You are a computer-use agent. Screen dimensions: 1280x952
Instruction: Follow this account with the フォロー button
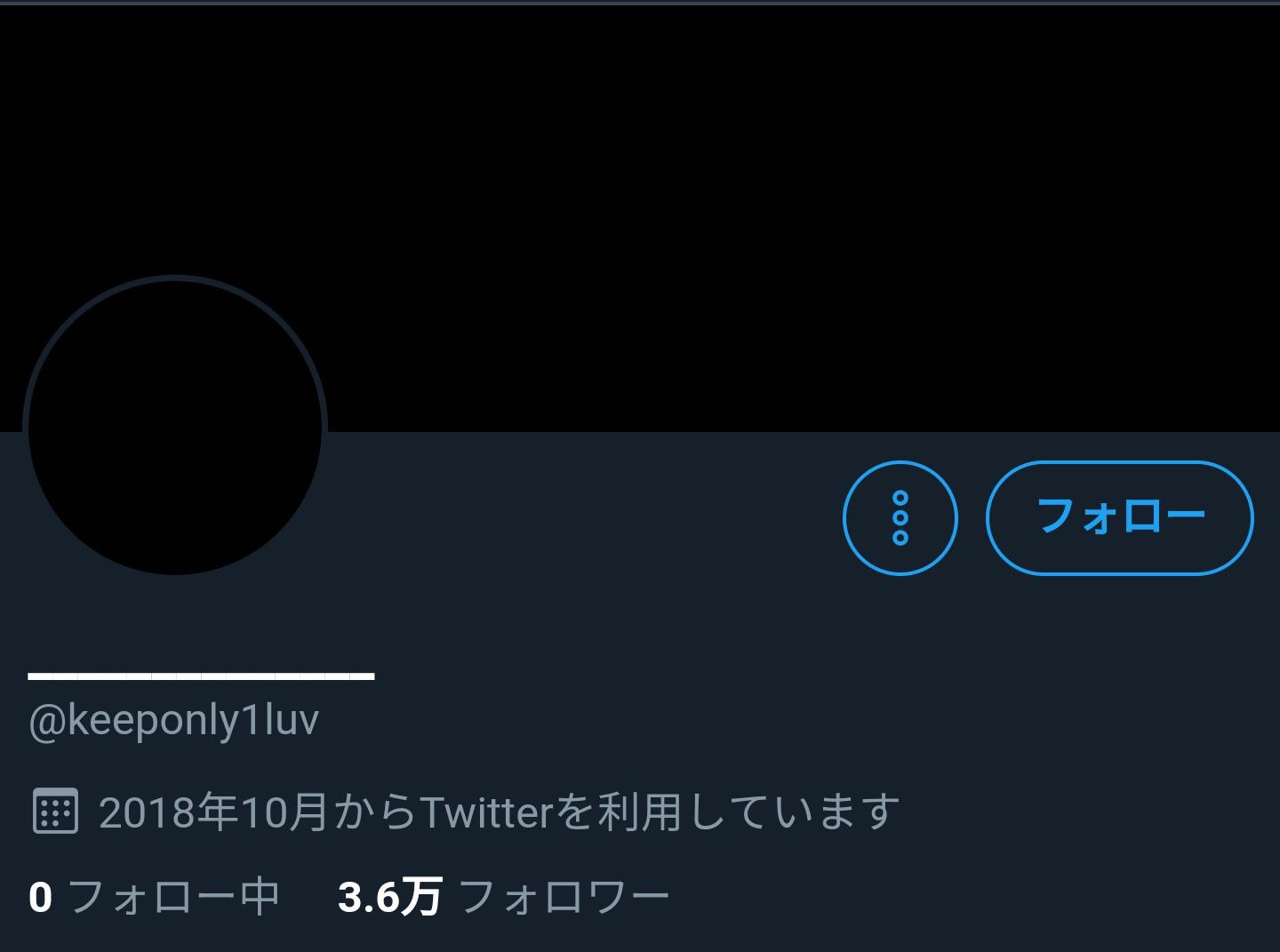1119,517
